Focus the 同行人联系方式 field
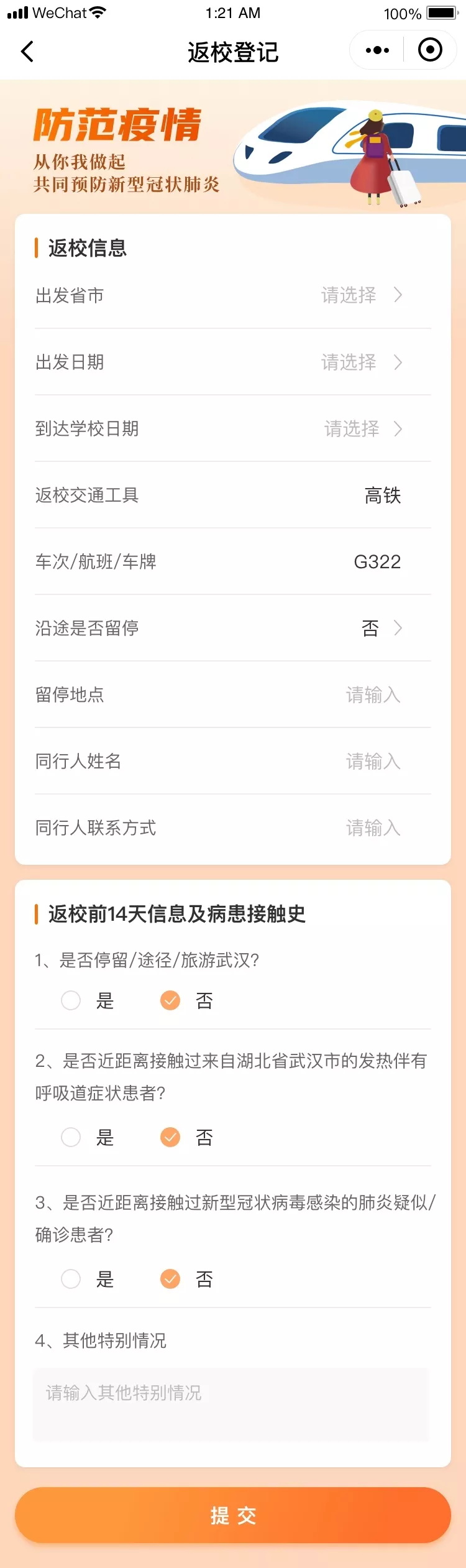The height and width of the screenshot is (1568, 466). pyautogui.click(x=372, y=828)
